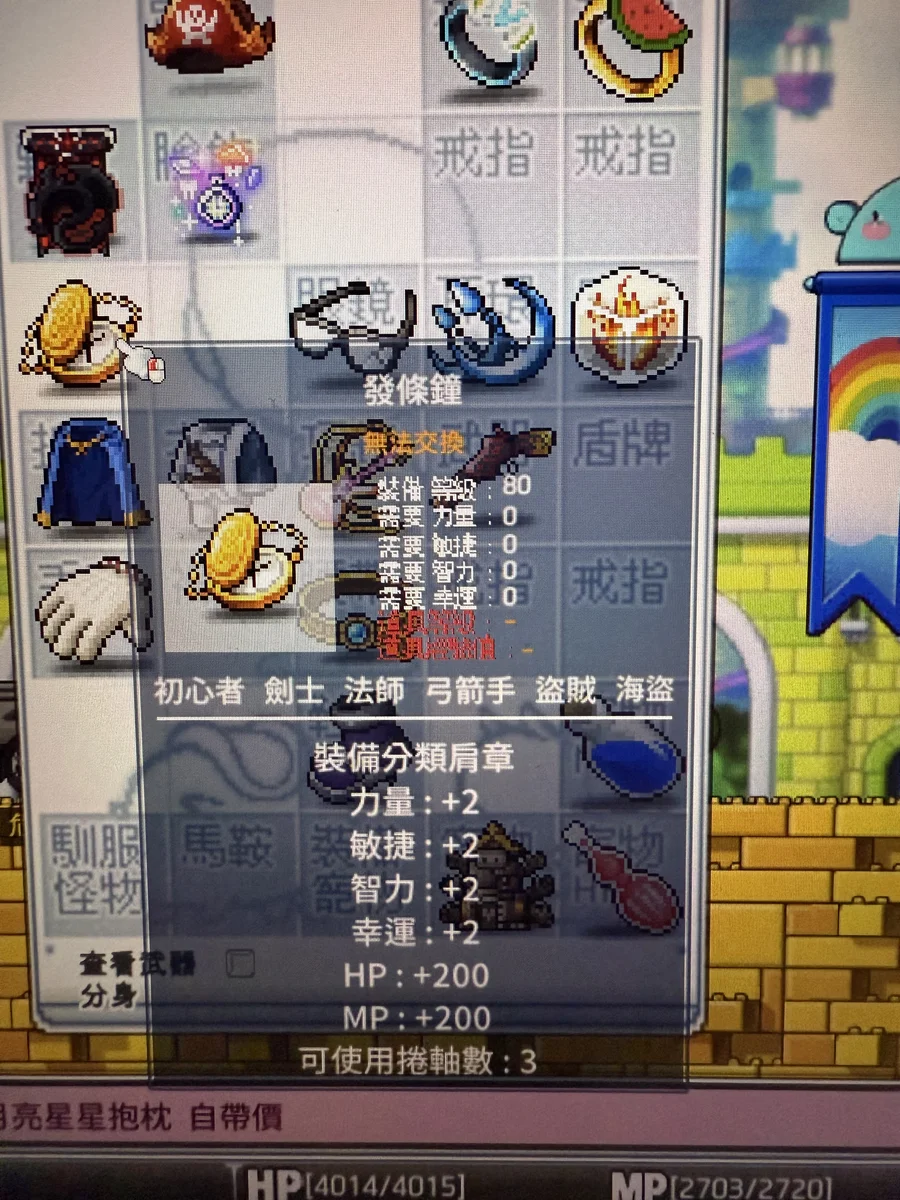900x1200 pixels.
Task: Select the blue crescent earrings
Action: click(x=490, y=325)
